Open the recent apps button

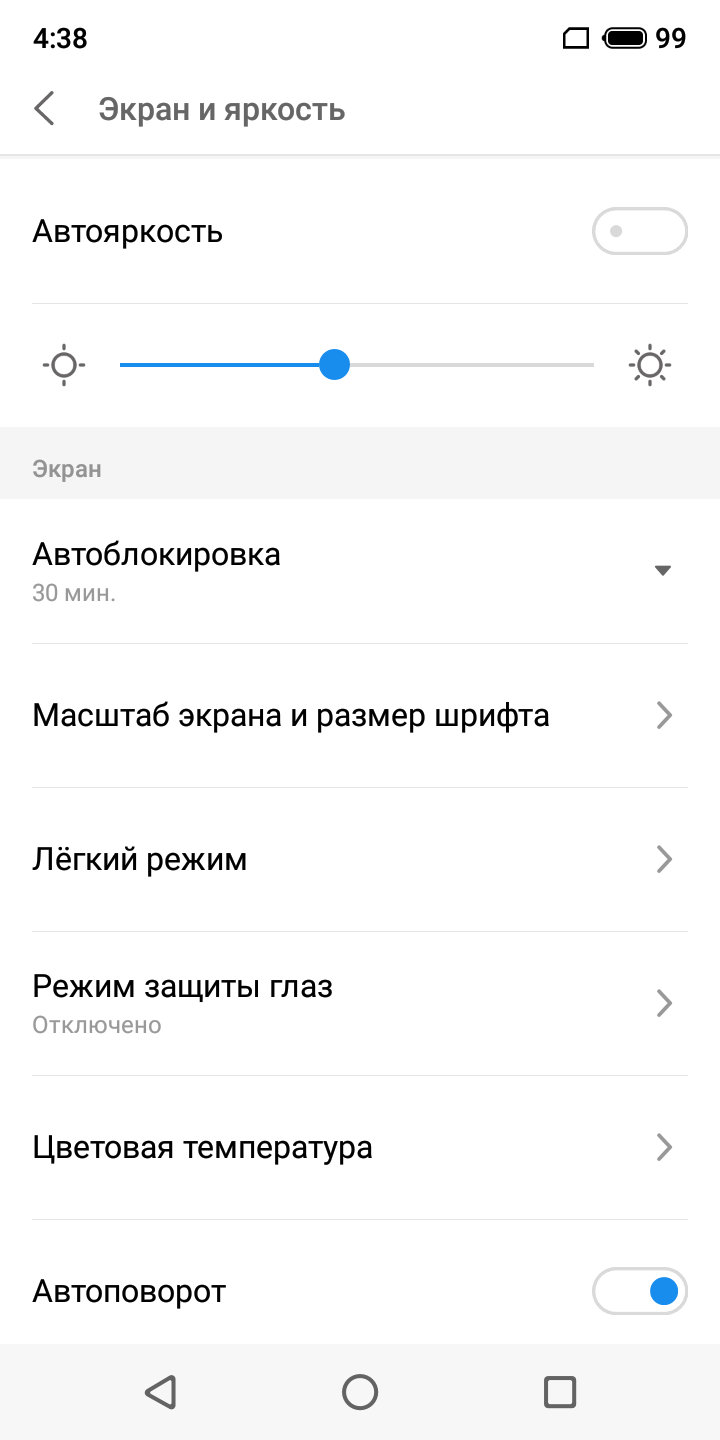tap(559, 1392)
